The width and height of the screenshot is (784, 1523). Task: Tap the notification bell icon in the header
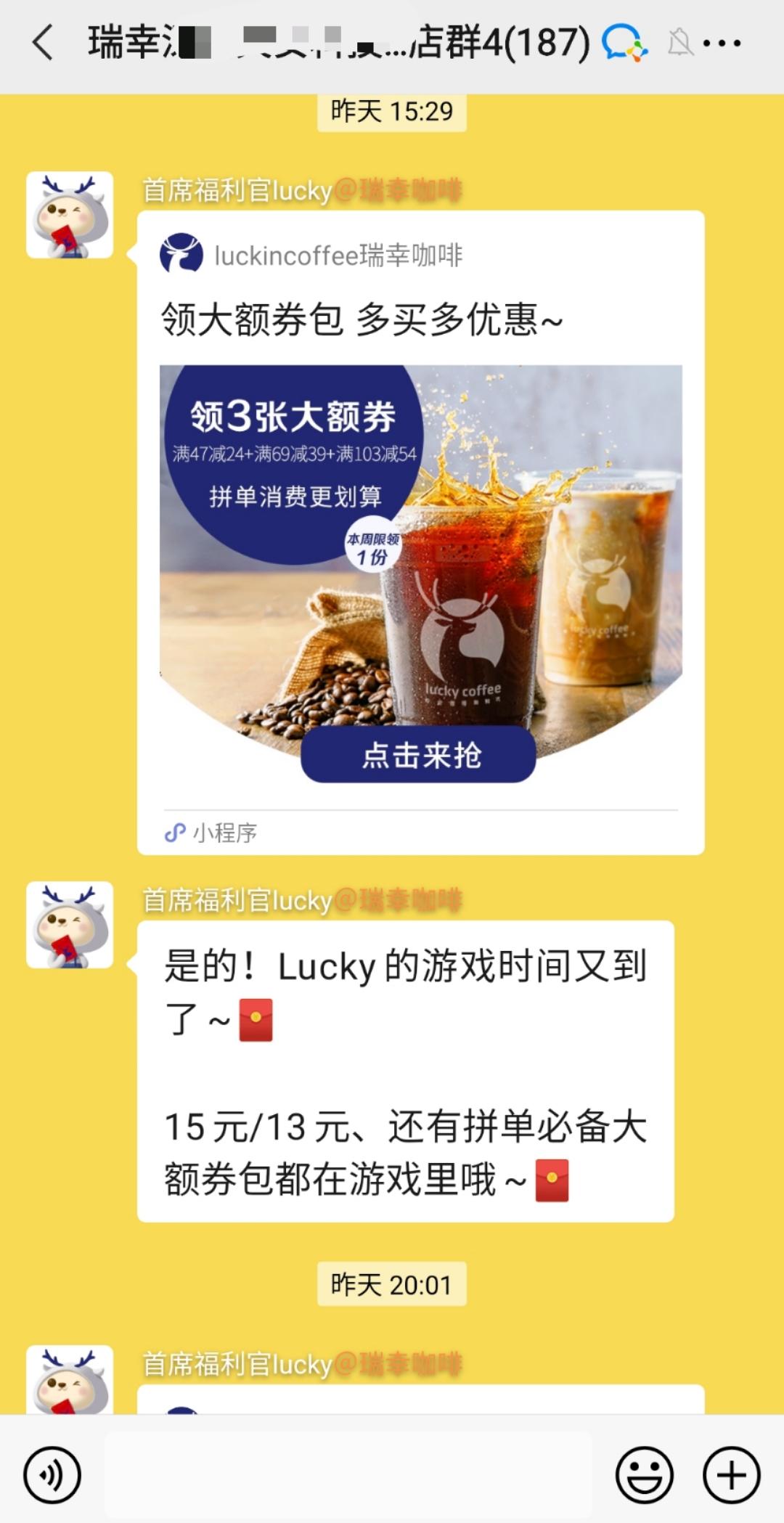tap(681, 44)
